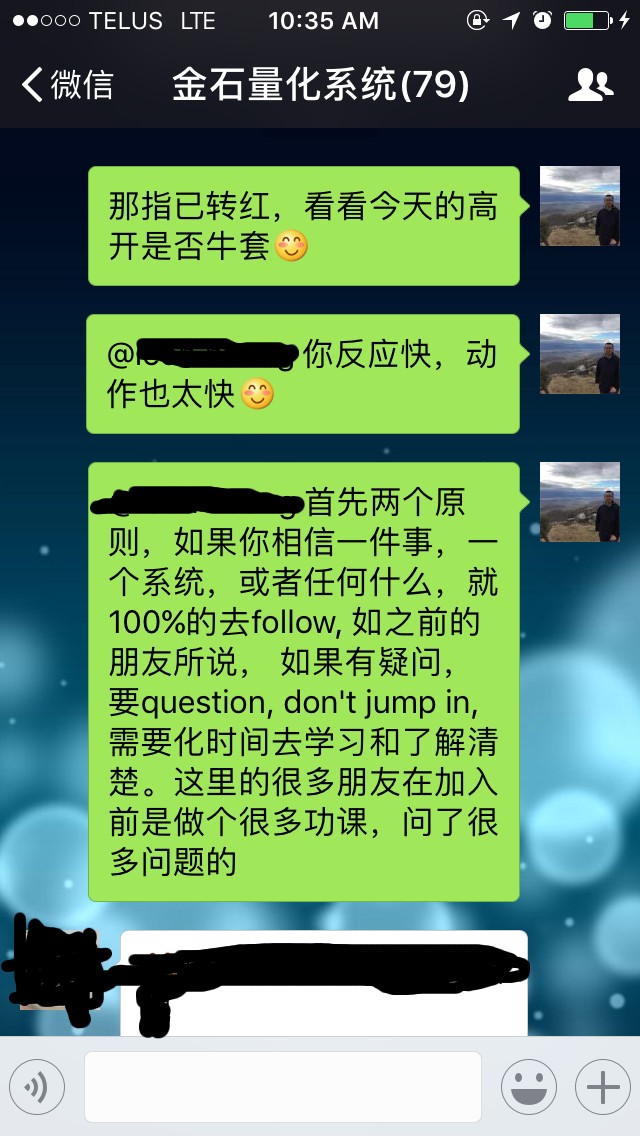
Task: Go back to the 微信 chat list
Action: click(x=67, y=85)
